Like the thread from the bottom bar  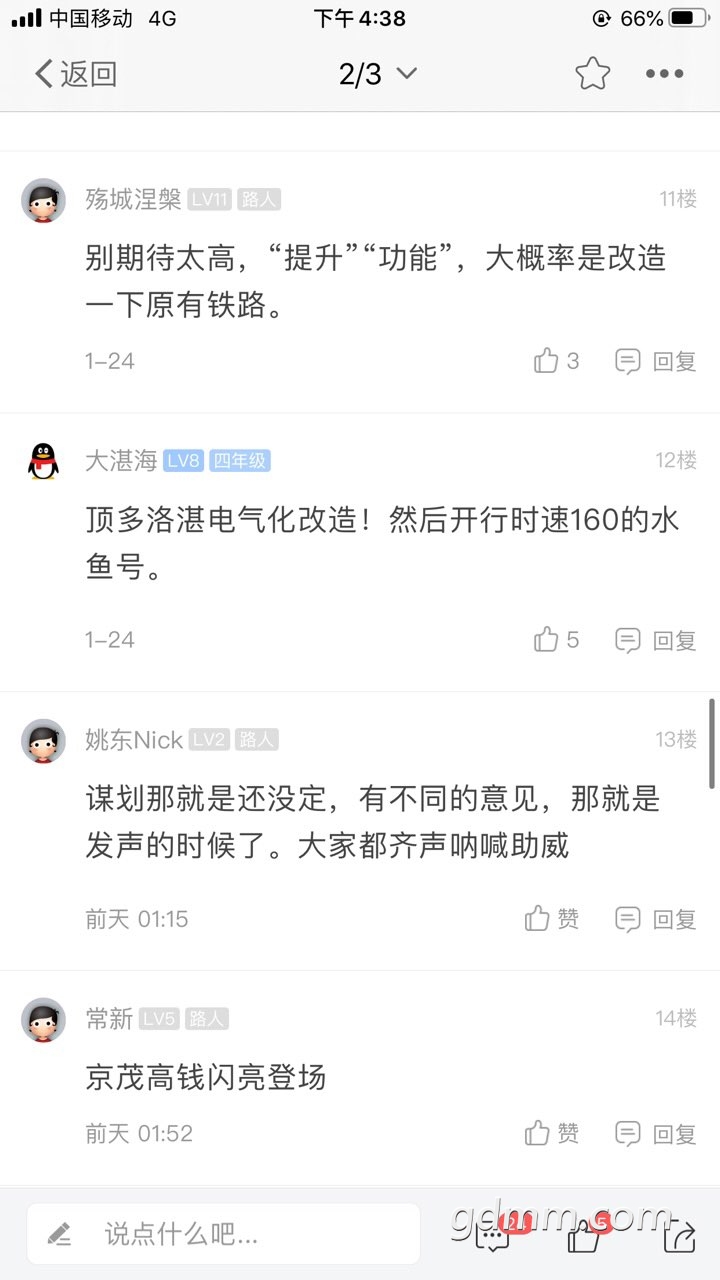coord(585,1236)
